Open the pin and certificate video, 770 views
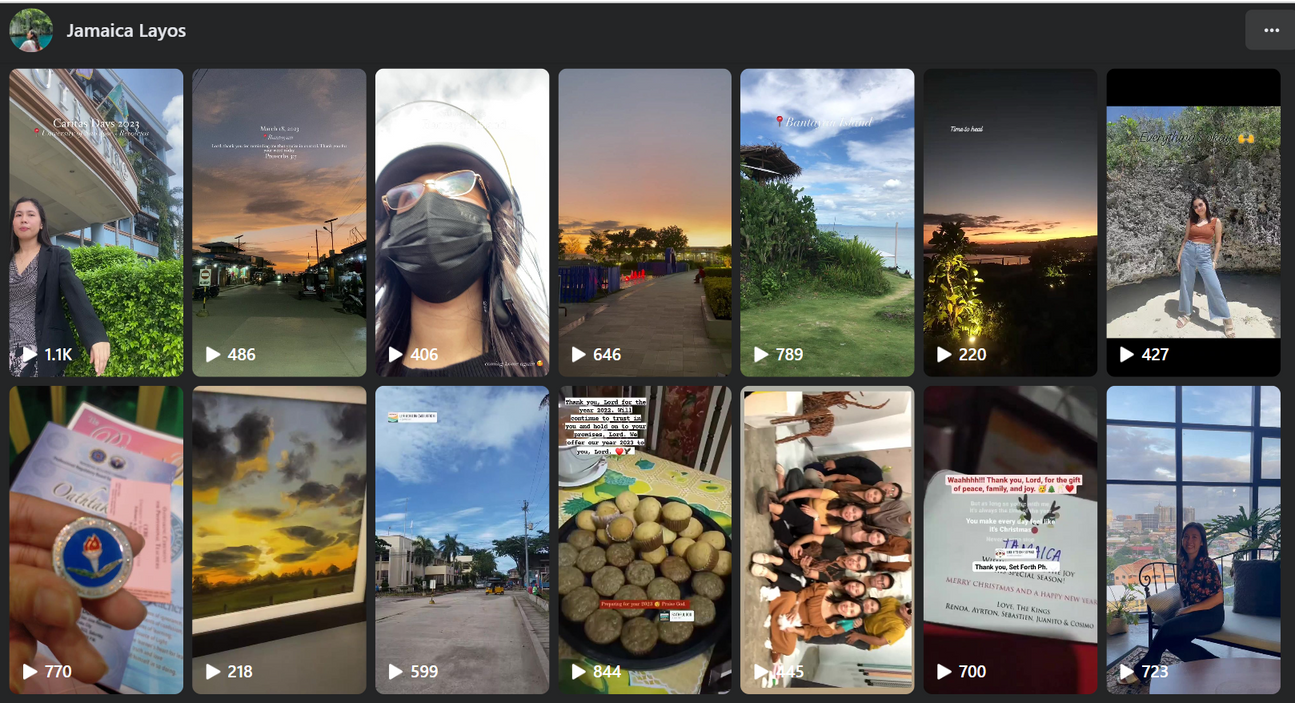 [x=96, y=540]
